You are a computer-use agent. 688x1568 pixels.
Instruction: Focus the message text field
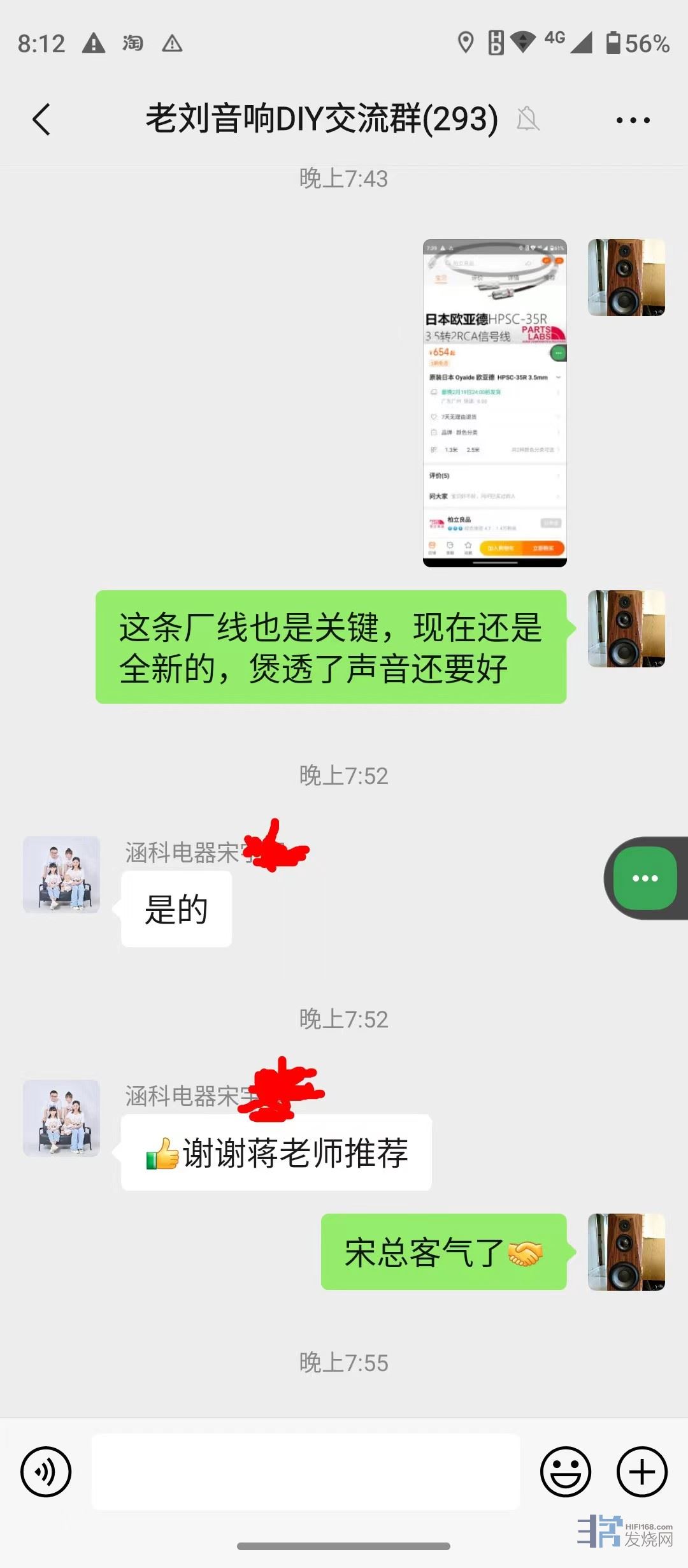coord(306,1472)
